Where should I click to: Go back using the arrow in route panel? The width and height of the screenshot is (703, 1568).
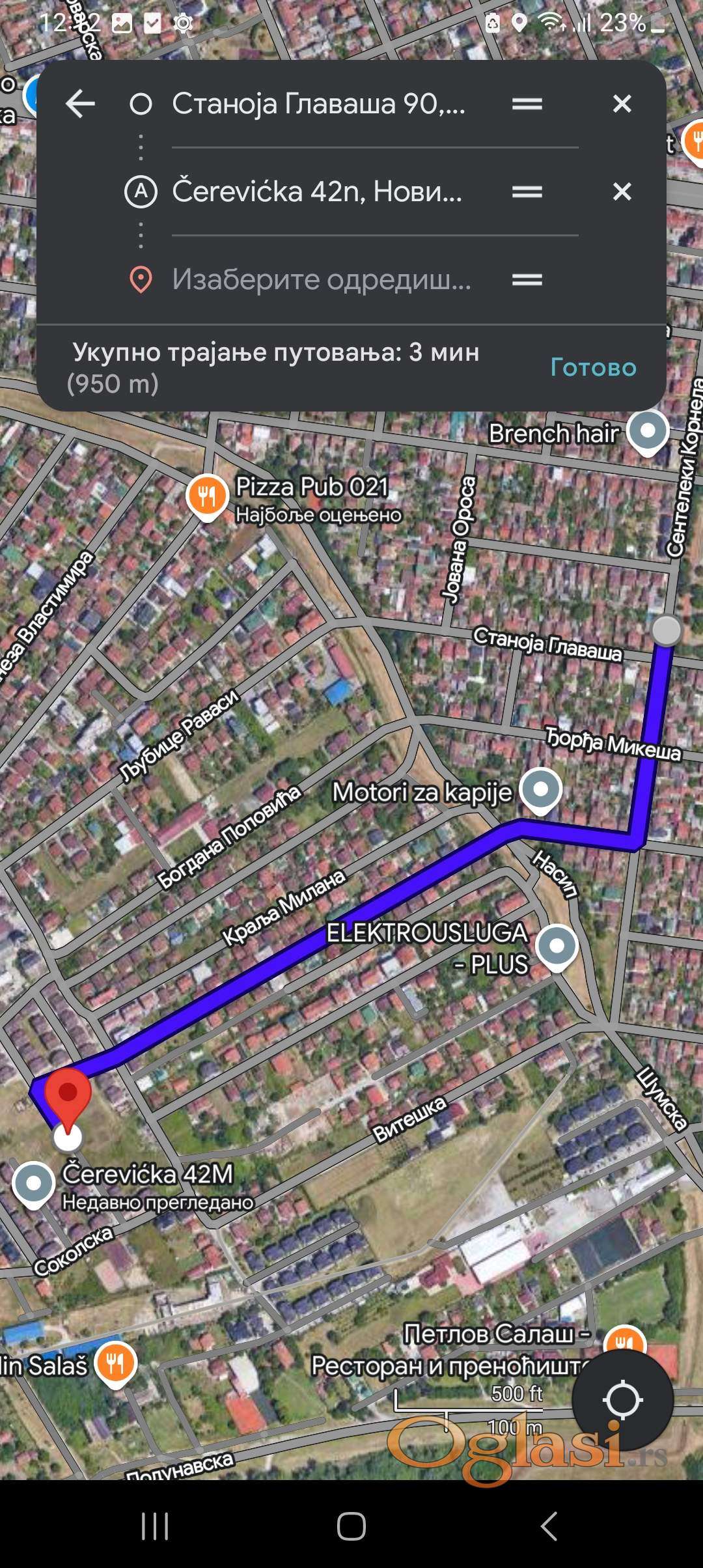pos(81,104)
